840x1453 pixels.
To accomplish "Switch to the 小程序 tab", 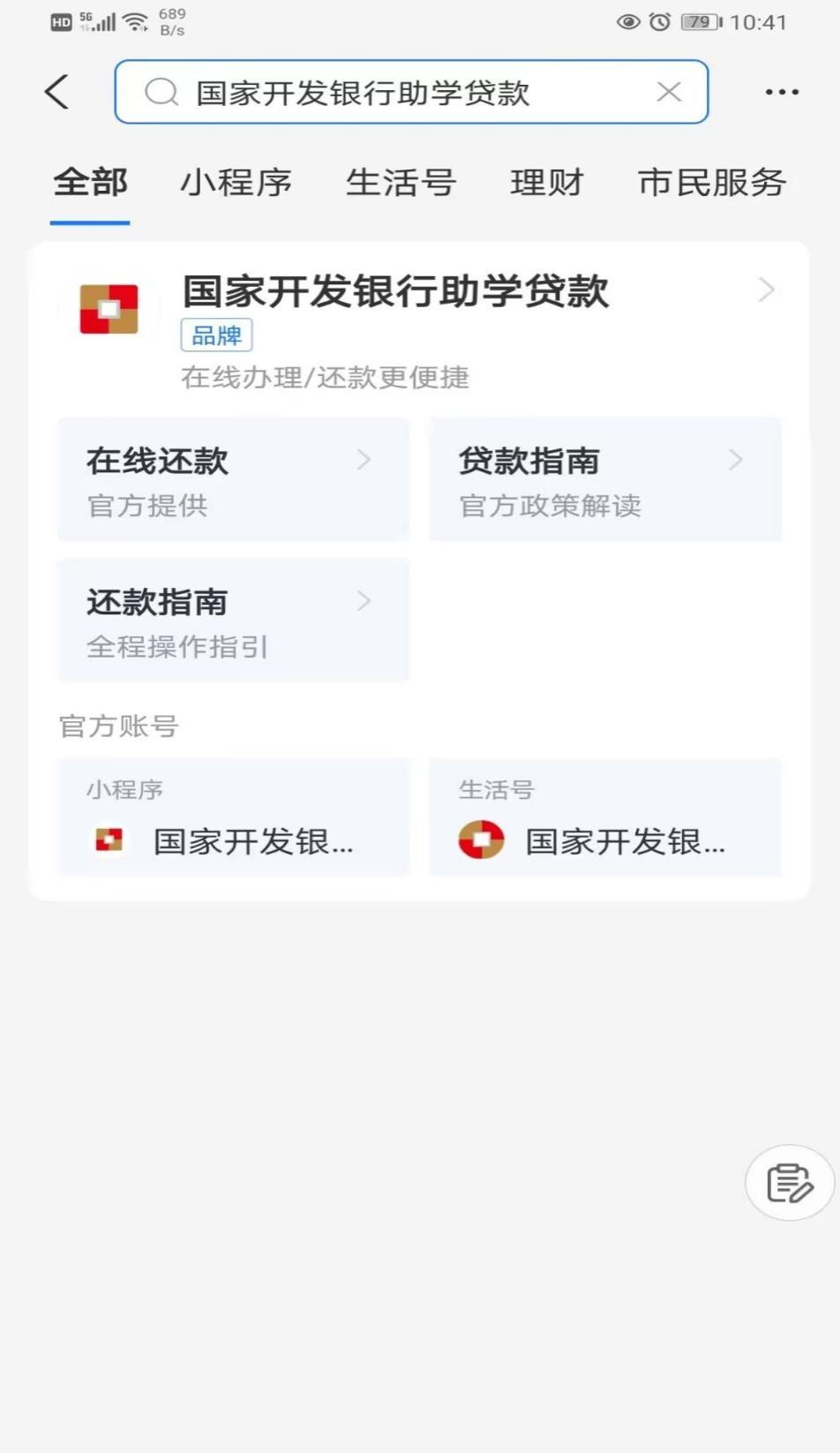I will coord(236,183).
